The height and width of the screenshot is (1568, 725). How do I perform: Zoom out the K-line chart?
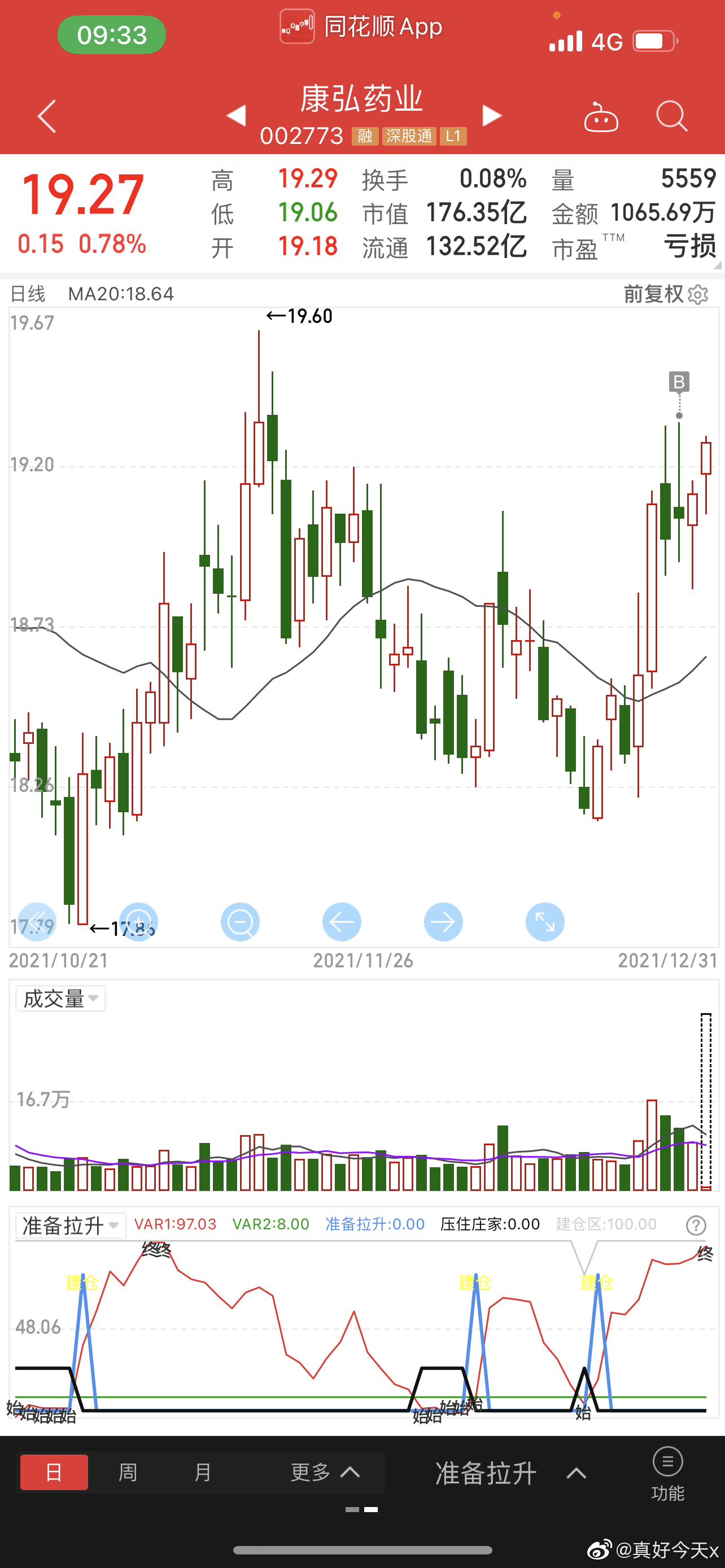(x=240, y=922)
